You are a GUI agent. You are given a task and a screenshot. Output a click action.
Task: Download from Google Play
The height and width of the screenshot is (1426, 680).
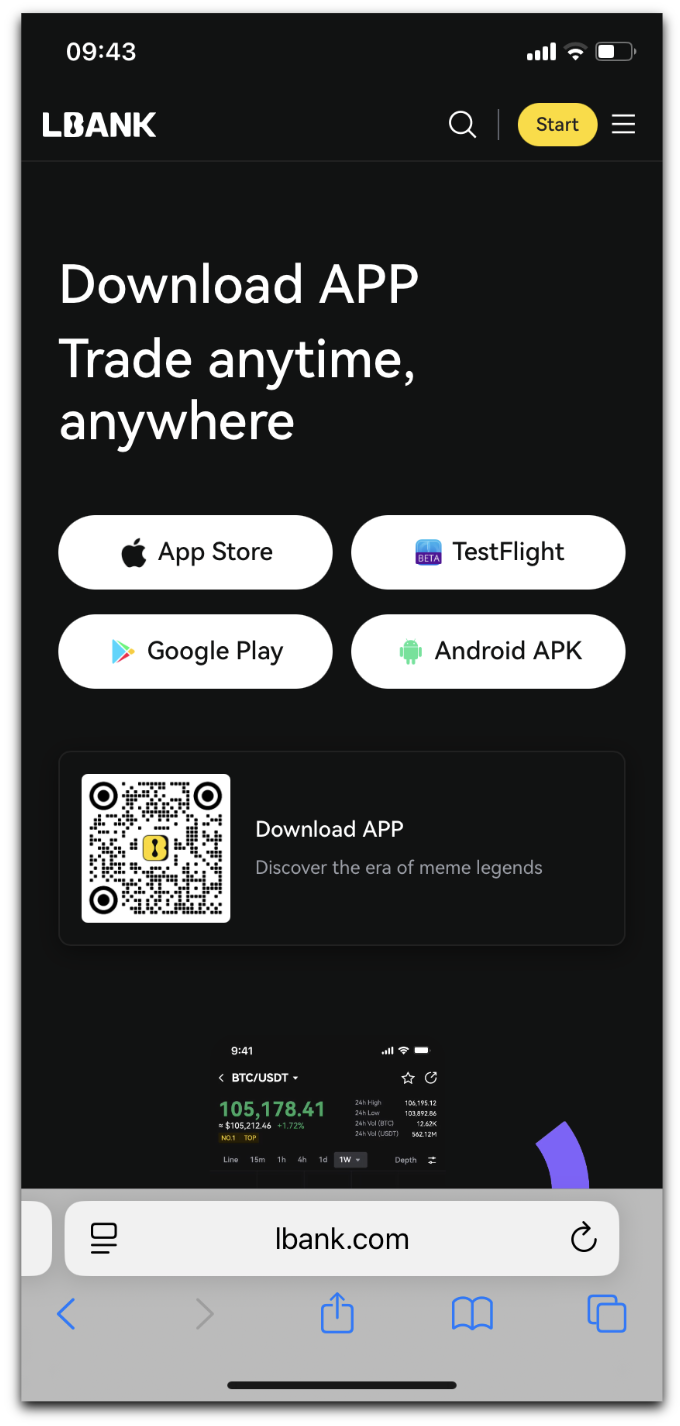(195, 651)
